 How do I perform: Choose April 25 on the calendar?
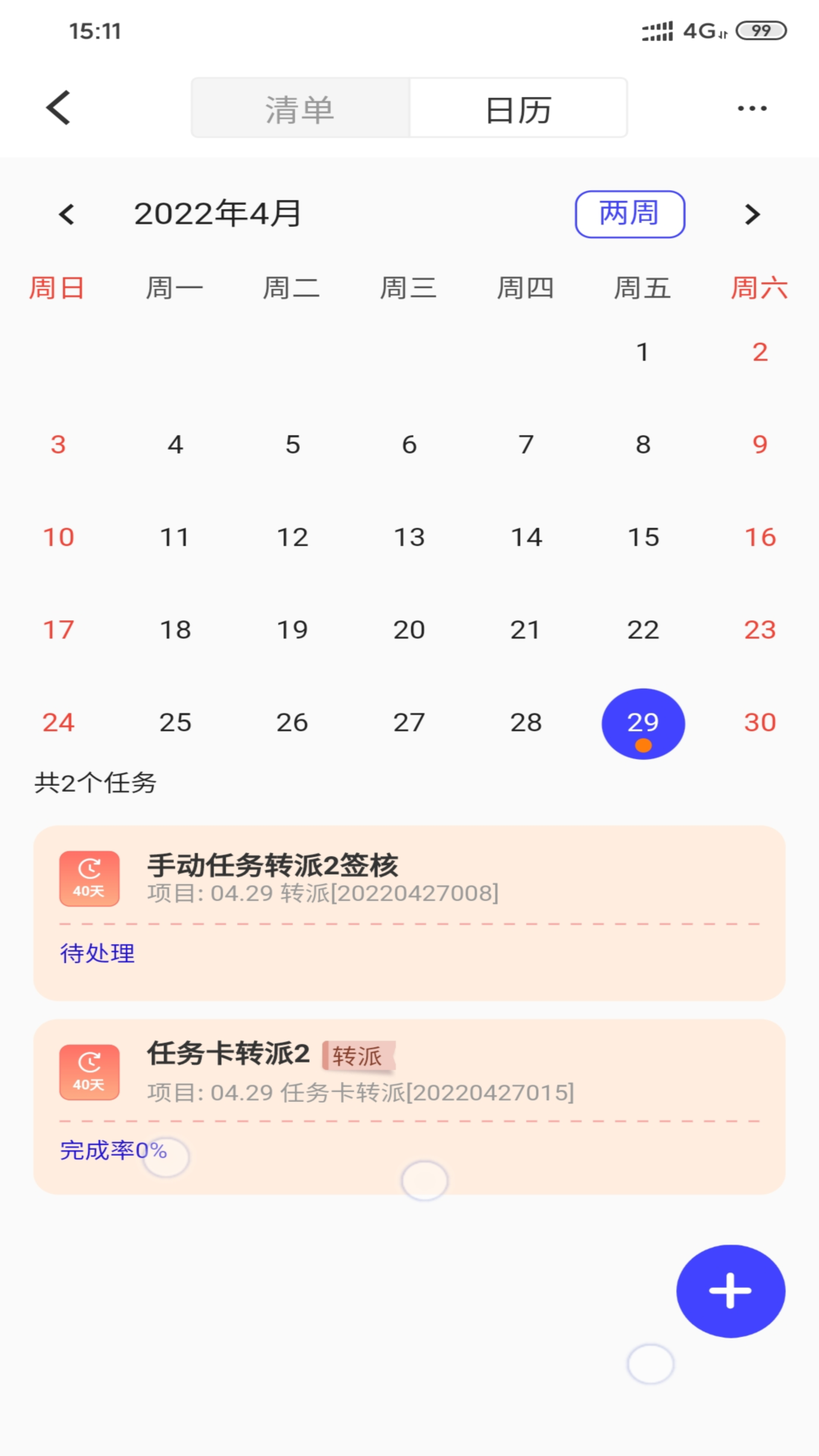coord(175,723)
